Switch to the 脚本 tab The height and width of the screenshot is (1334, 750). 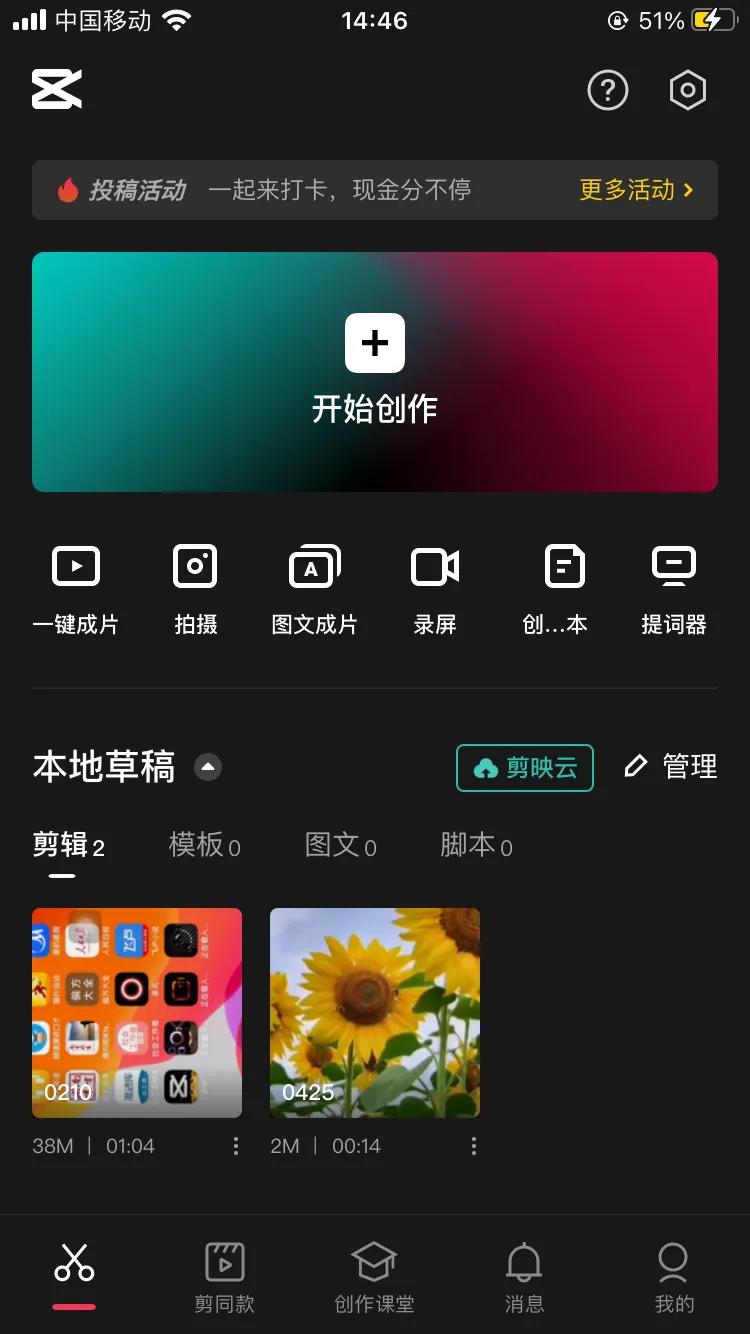point(475,845)
